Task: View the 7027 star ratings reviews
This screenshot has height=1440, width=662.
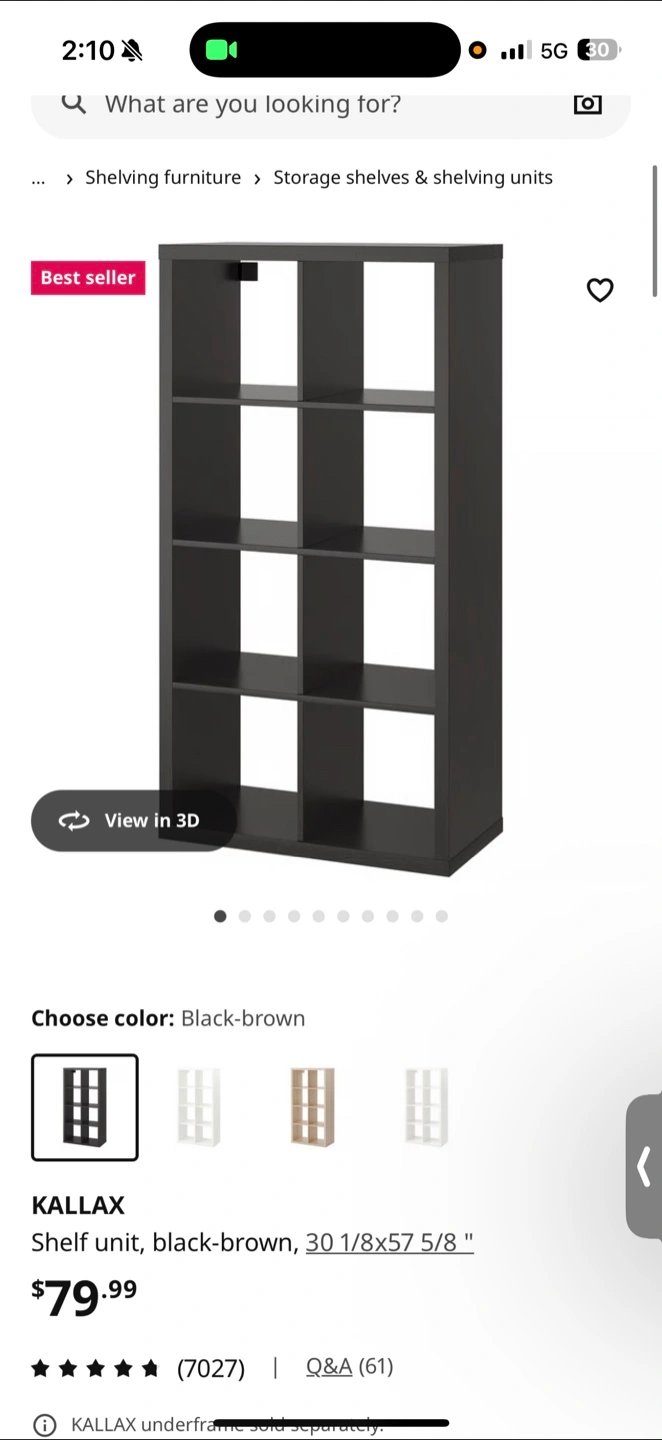Action: point(138,1368)
